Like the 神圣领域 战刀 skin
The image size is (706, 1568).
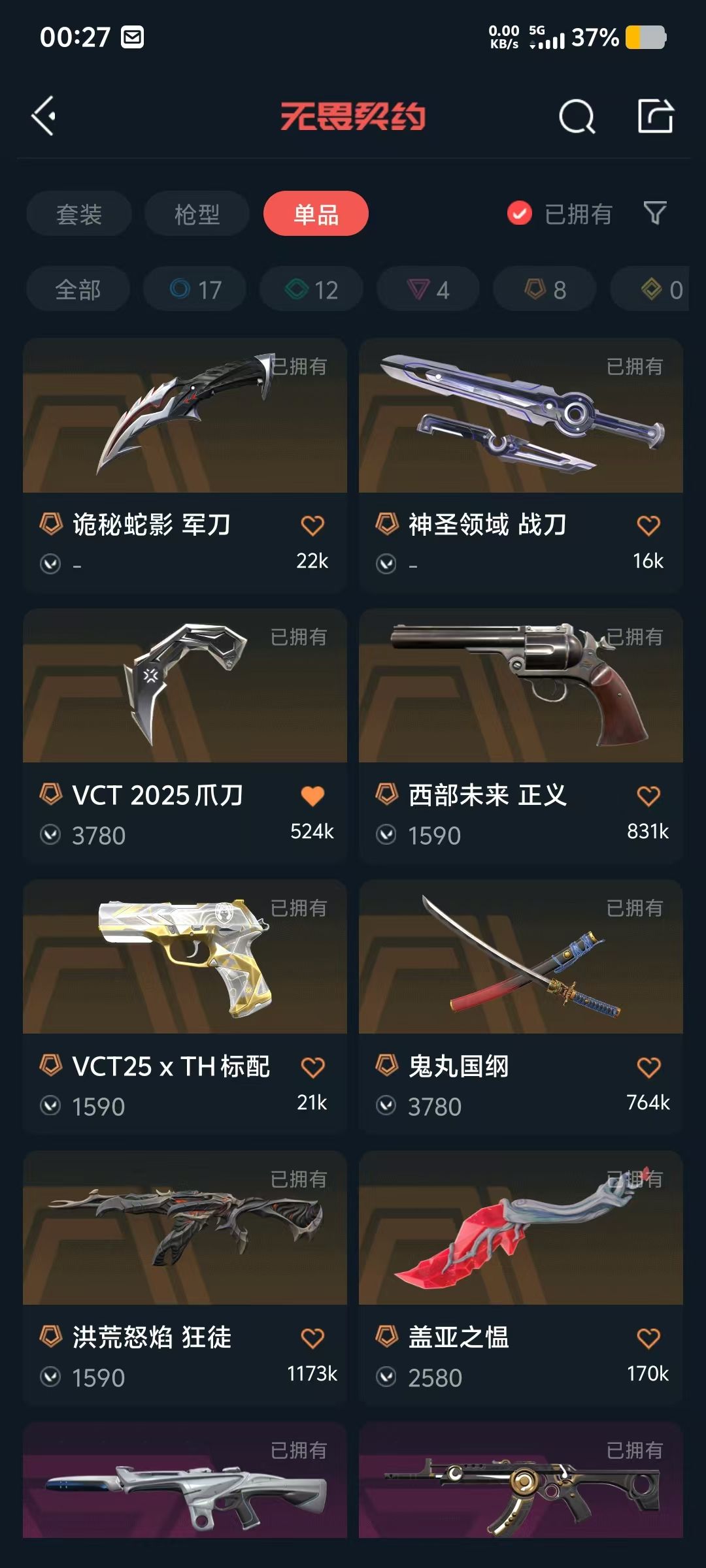[648, 525]
